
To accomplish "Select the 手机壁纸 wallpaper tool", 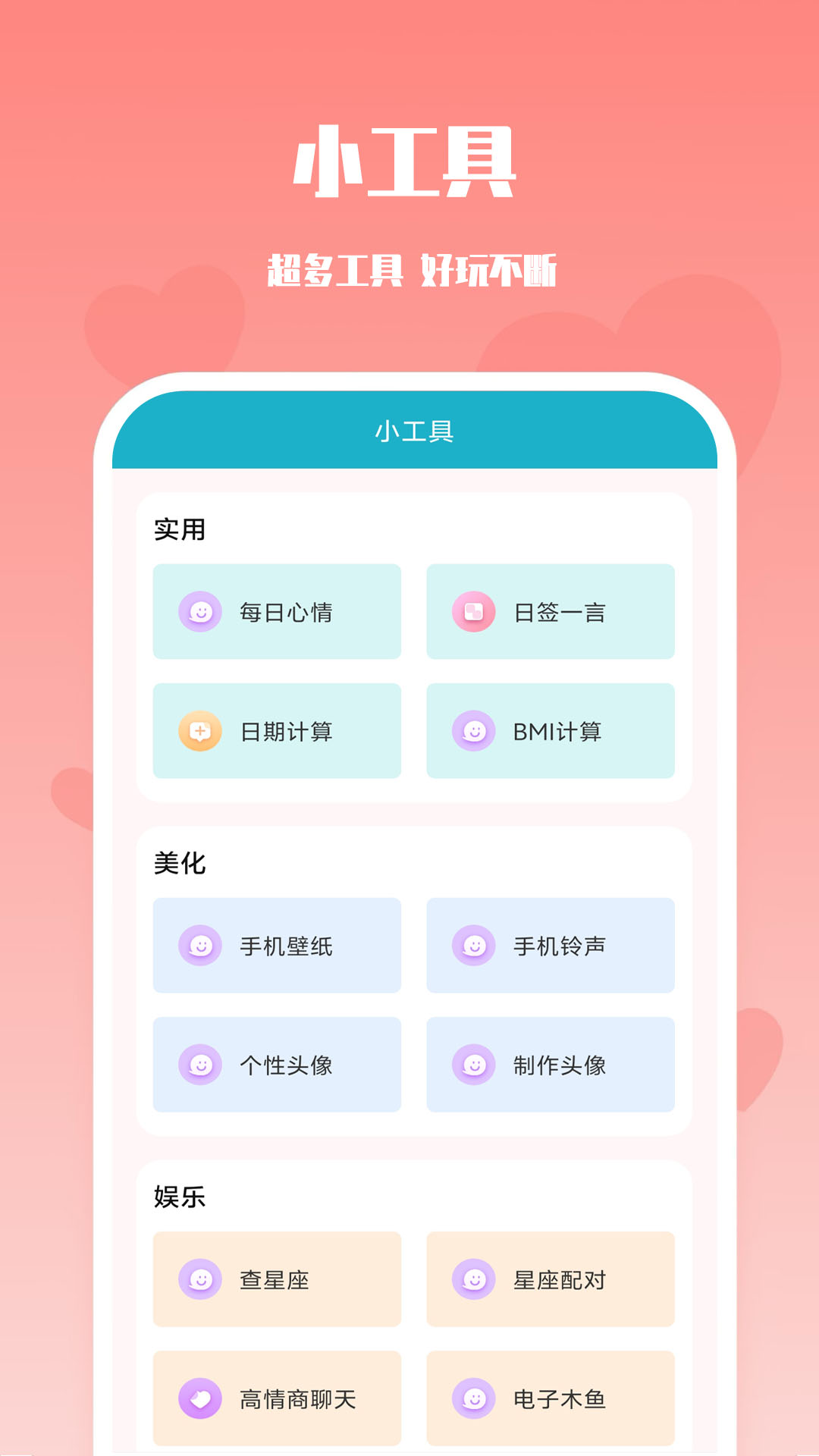I will tap(276, 945).
